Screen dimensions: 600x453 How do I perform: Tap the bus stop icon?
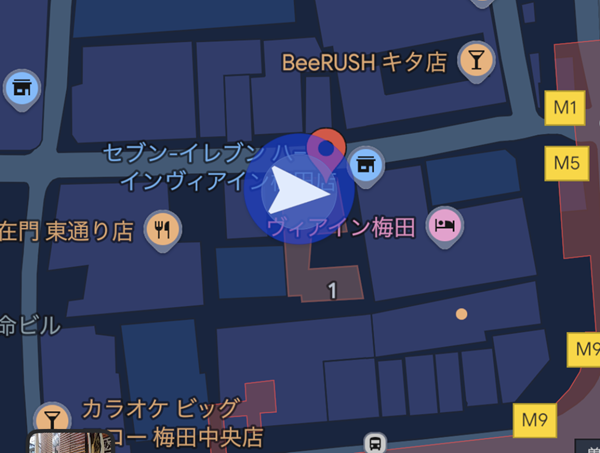(x=375, y=441)
